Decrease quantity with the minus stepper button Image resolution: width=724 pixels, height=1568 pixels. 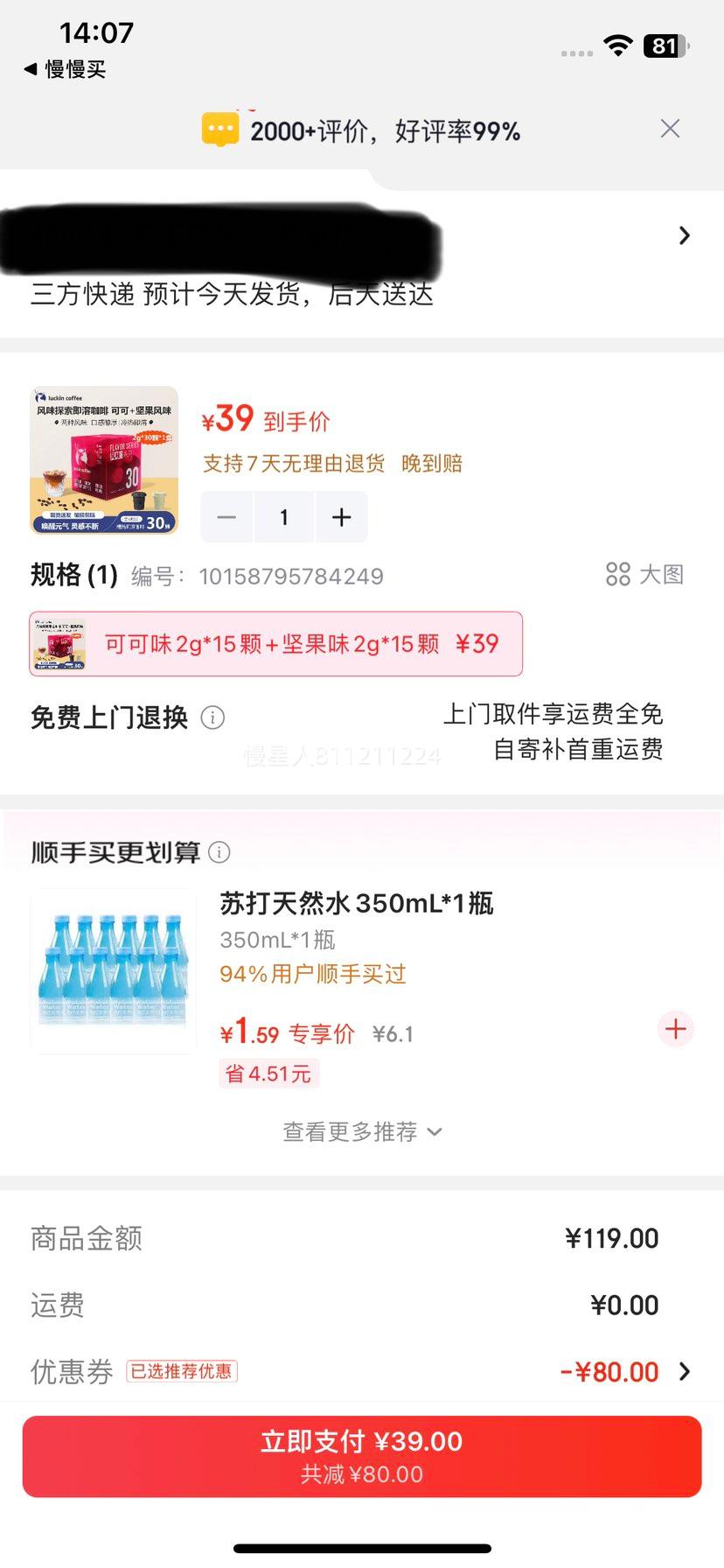226,517
